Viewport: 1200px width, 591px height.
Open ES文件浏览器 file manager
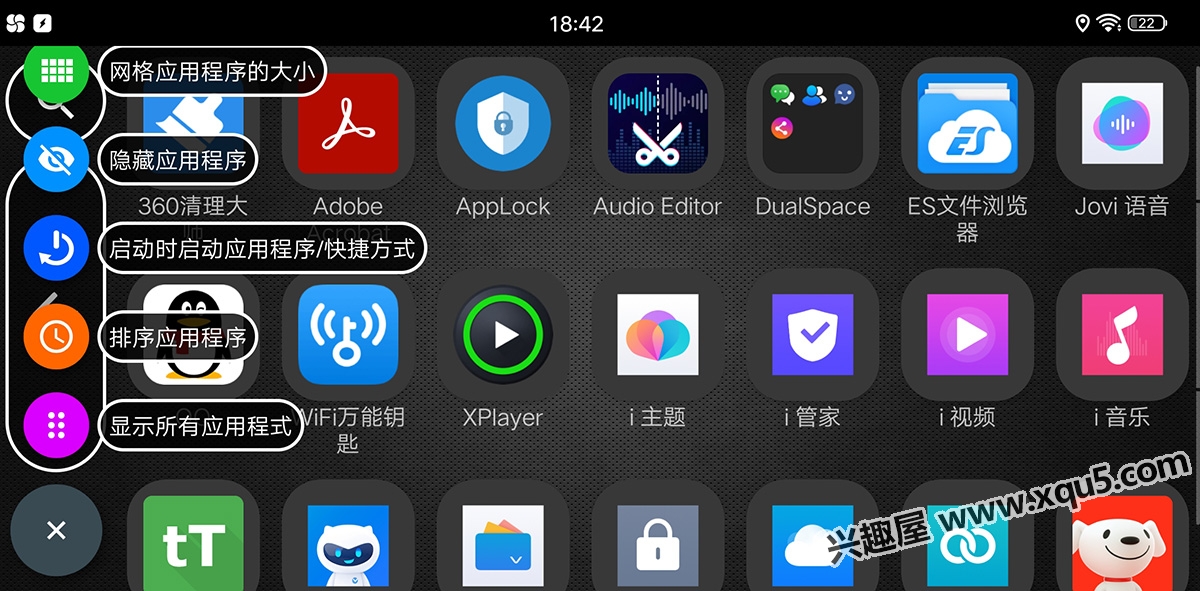coord(967,124)
